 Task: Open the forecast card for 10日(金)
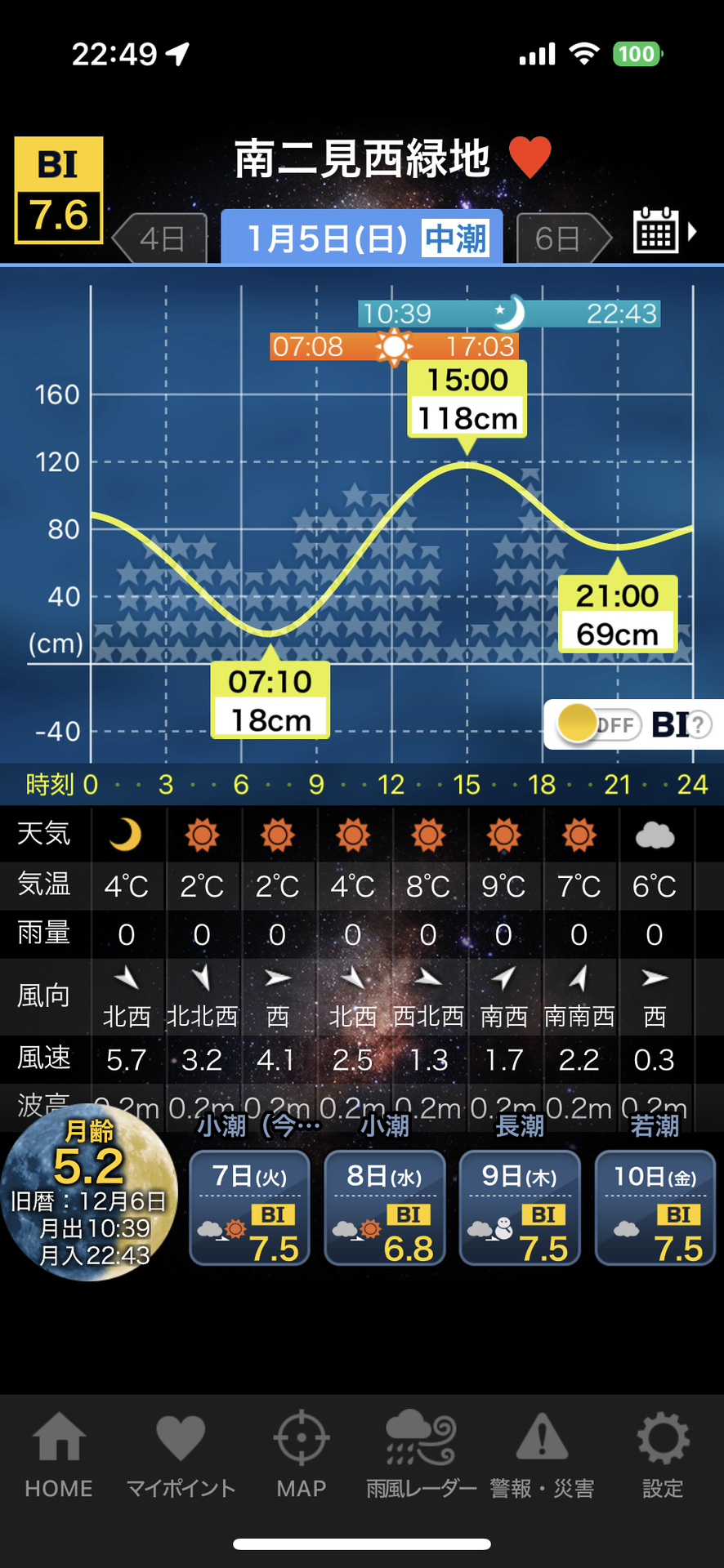[x=655, y=1207]
